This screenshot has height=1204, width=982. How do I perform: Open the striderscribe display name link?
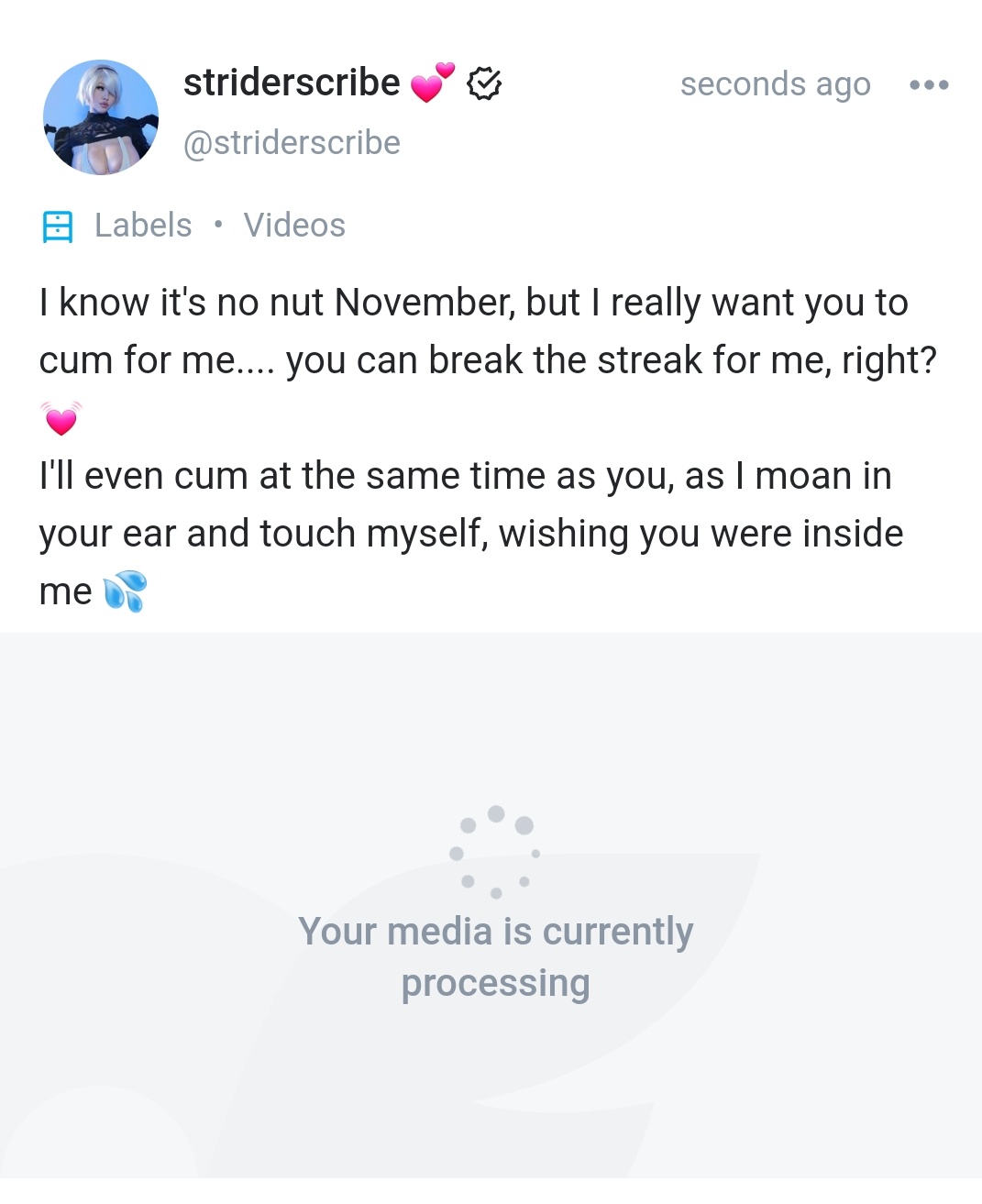(292, 83)
